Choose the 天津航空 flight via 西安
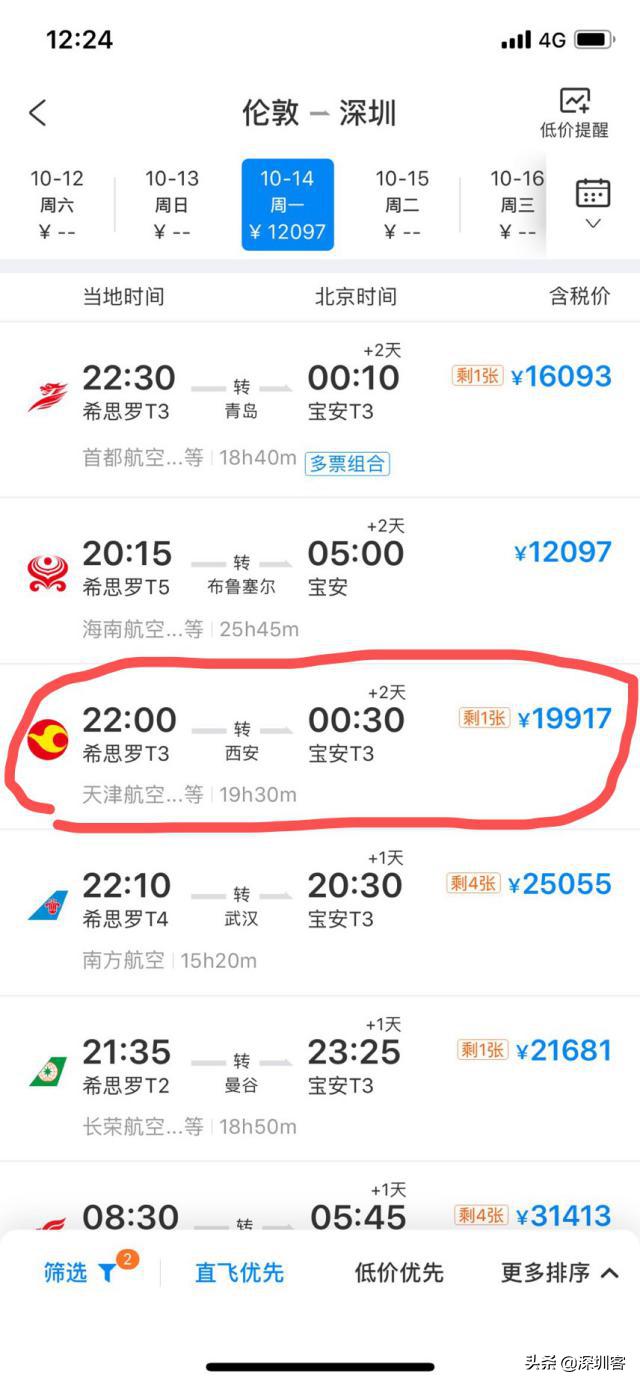Screen dimensions: 640x1385 coord(320,747)
